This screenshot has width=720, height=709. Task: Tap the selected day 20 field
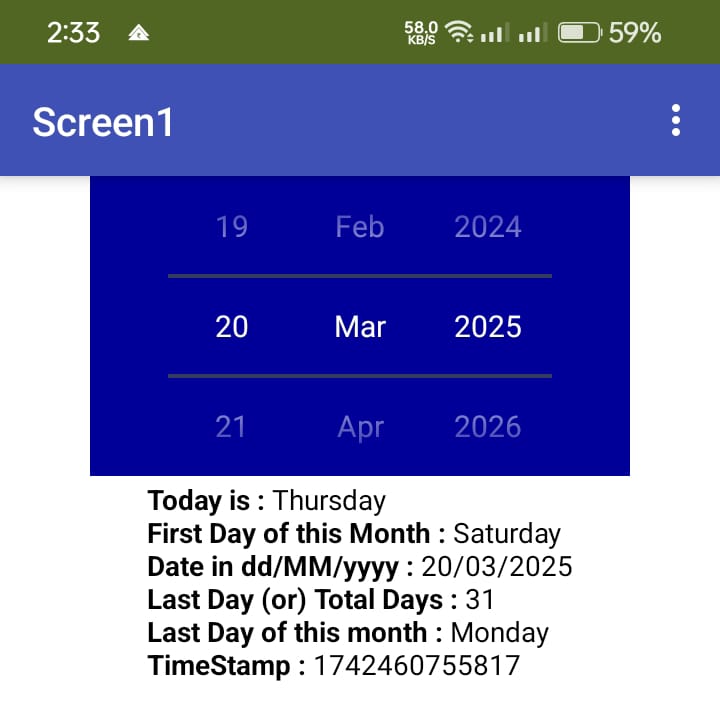232,327
